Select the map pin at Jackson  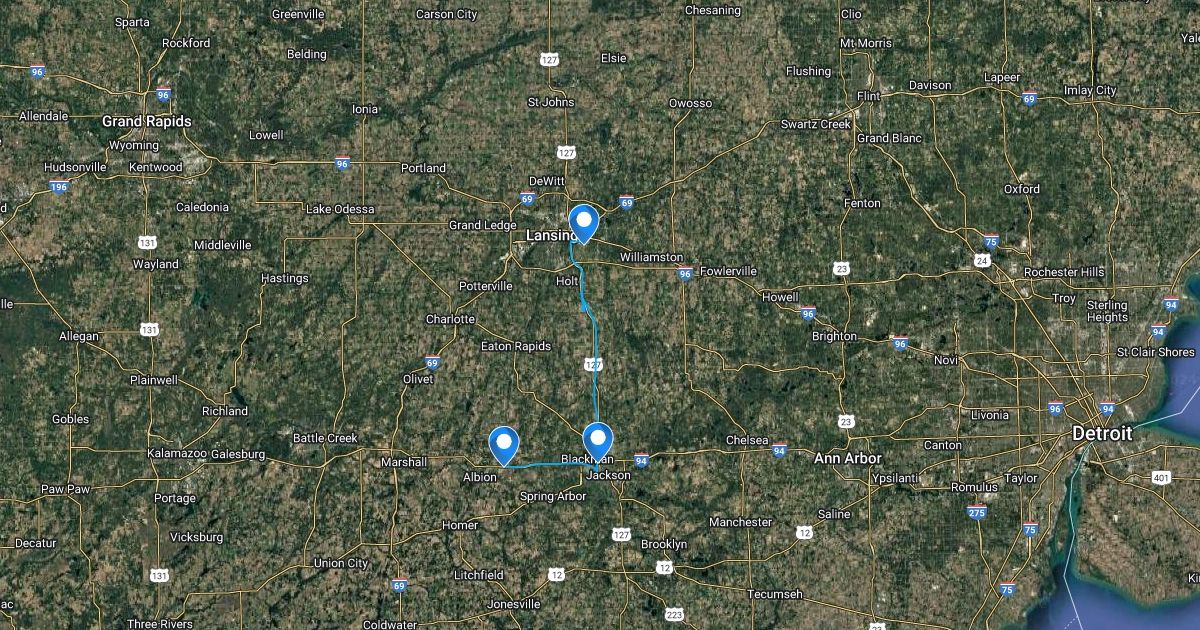tap(598, 443)
